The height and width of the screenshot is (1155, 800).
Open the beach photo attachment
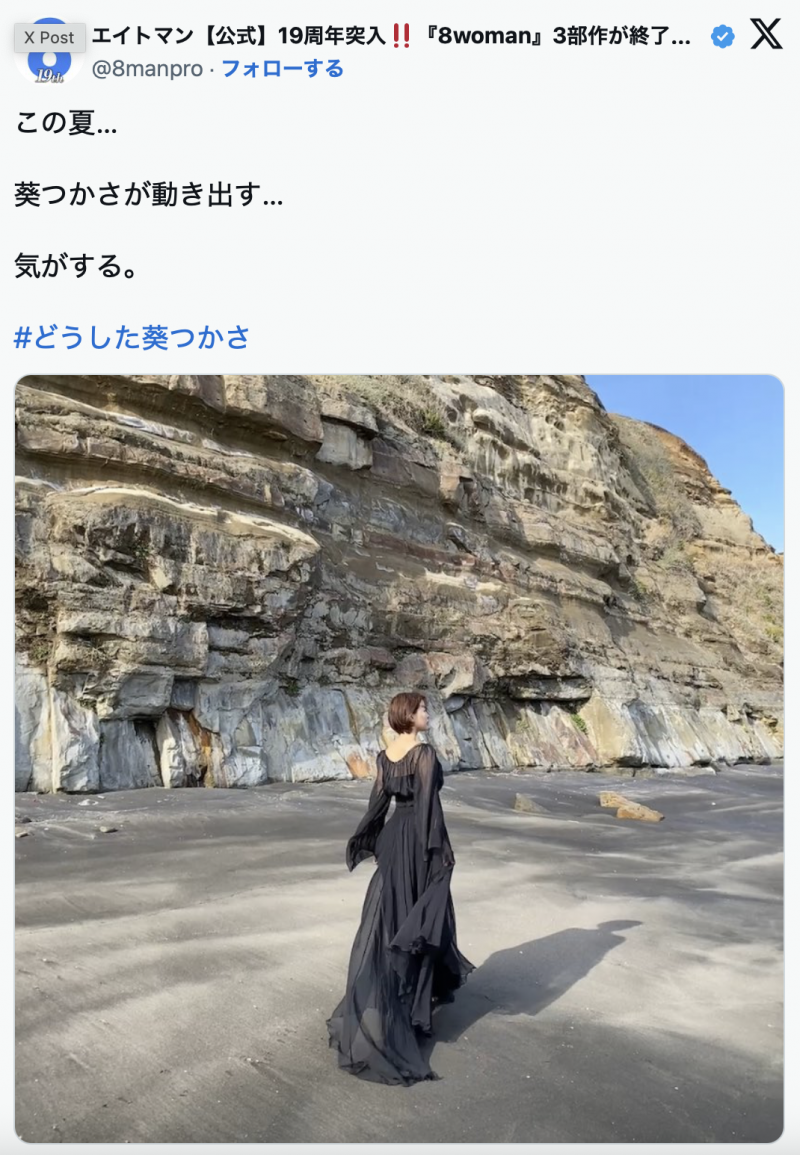click(400, 760)
